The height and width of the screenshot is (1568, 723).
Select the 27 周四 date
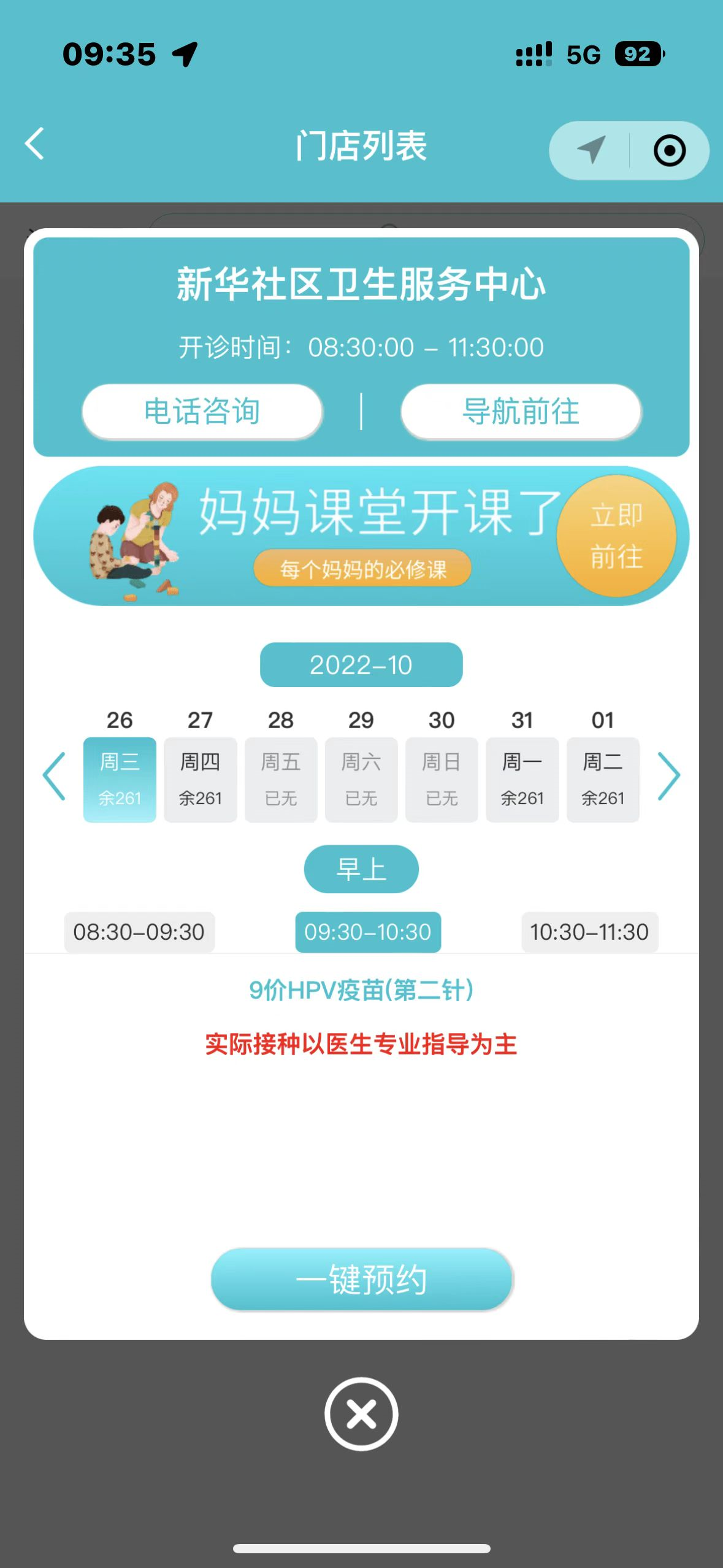coord(200,778)
